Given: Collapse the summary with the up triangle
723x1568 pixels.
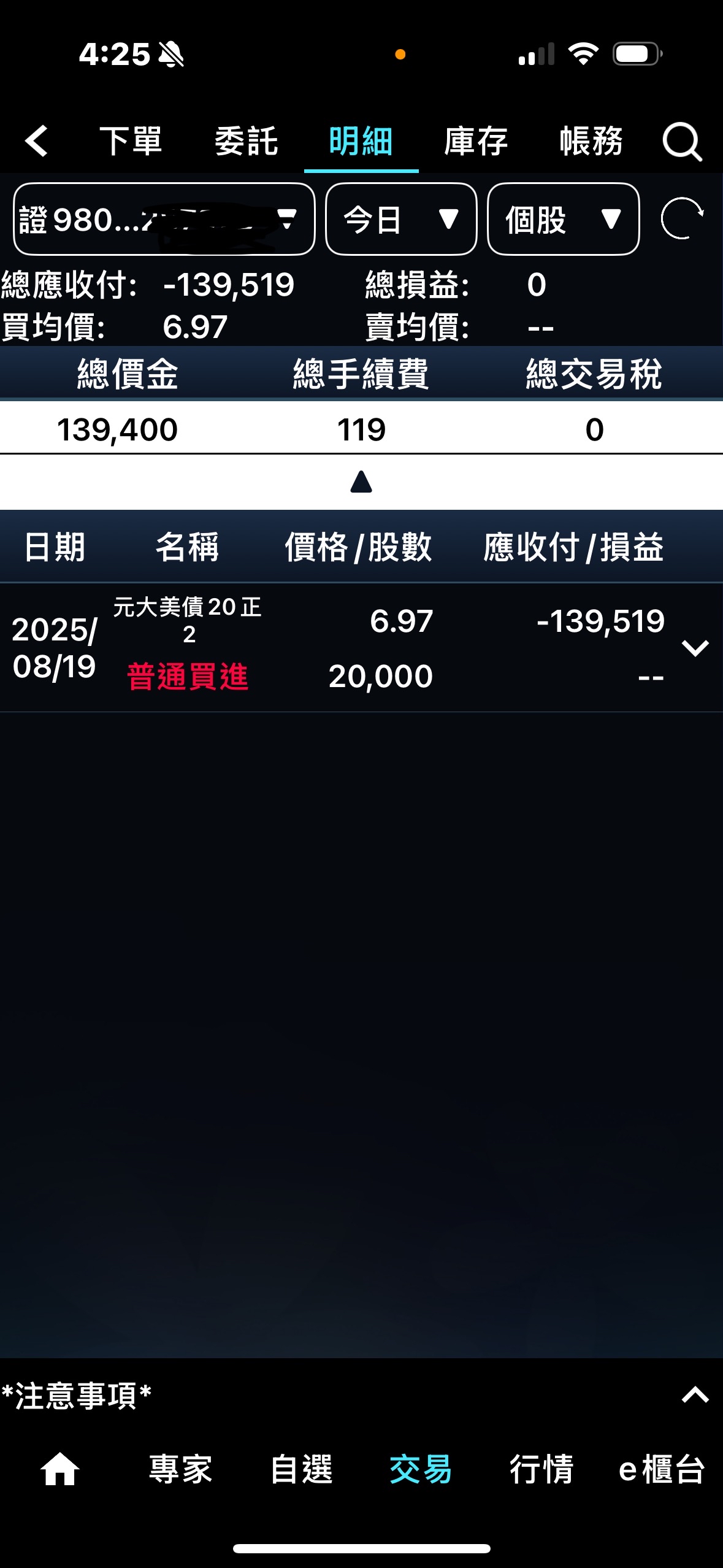Looking at the screenshot, I should [x=361, y=482].
